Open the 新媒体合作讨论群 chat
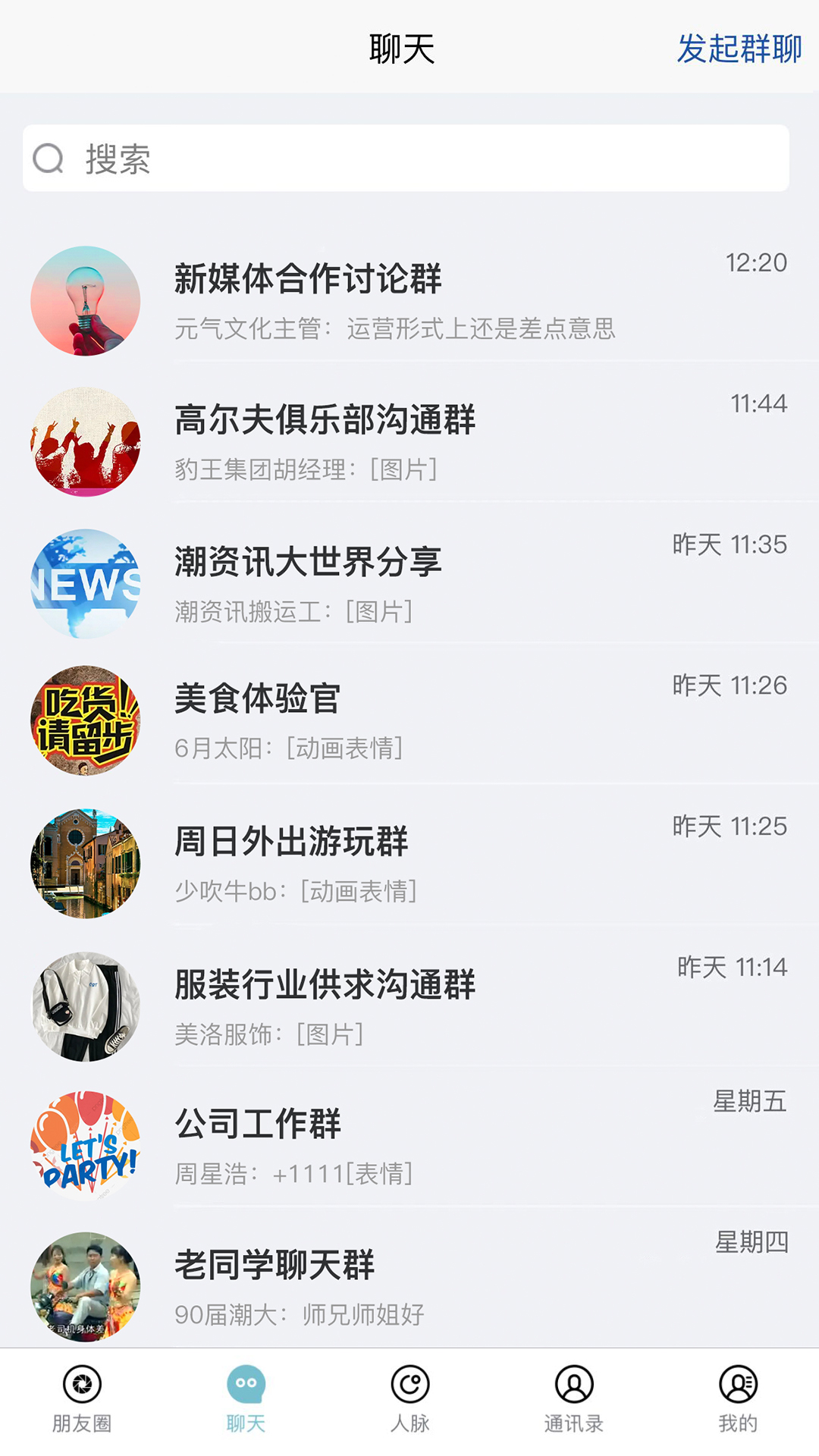819x1456 pixels. click(x=409, y=301)
